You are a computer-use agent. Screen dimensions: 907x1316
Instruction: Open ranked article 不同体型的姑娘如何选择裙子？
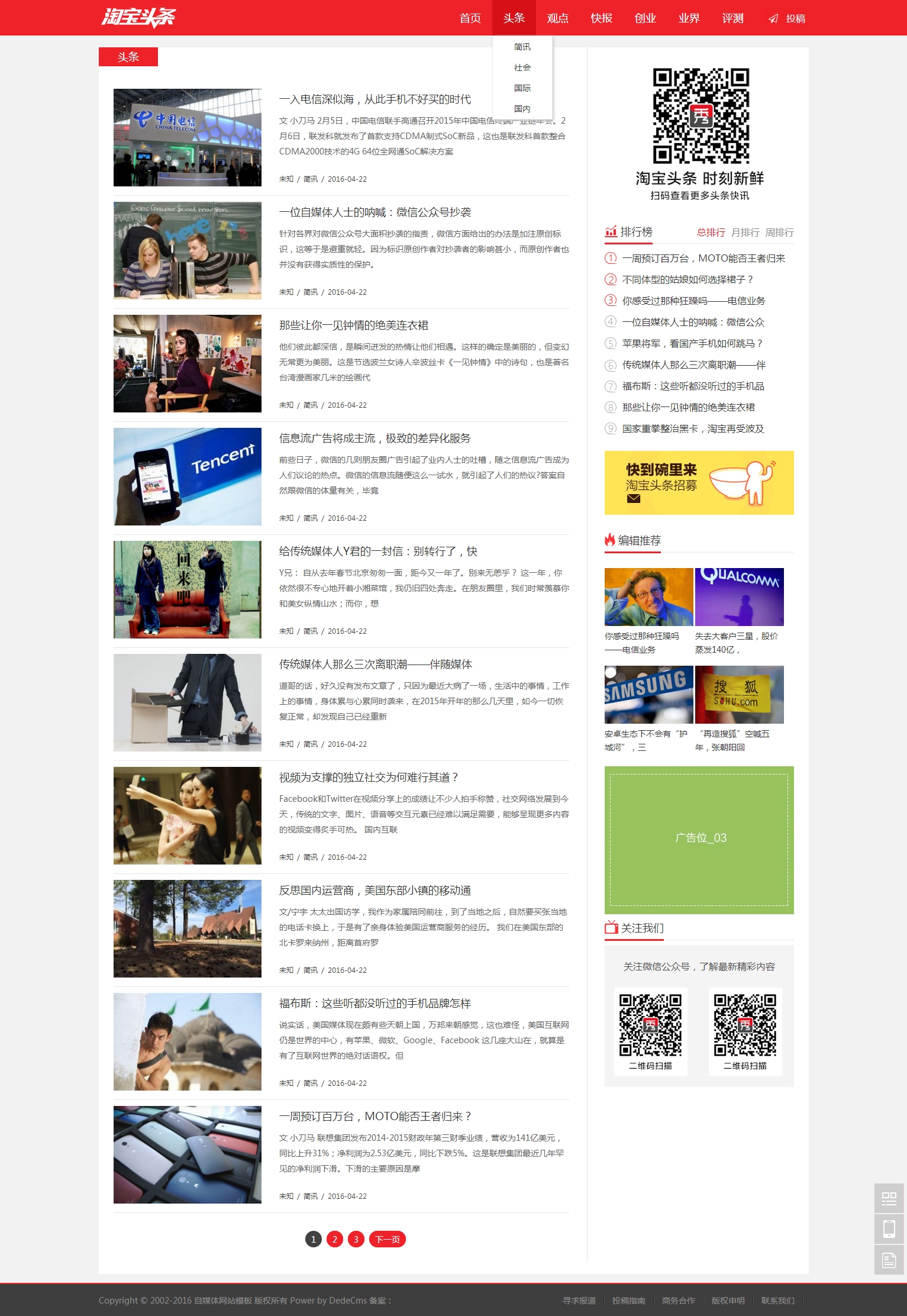(x=687, y=279)
